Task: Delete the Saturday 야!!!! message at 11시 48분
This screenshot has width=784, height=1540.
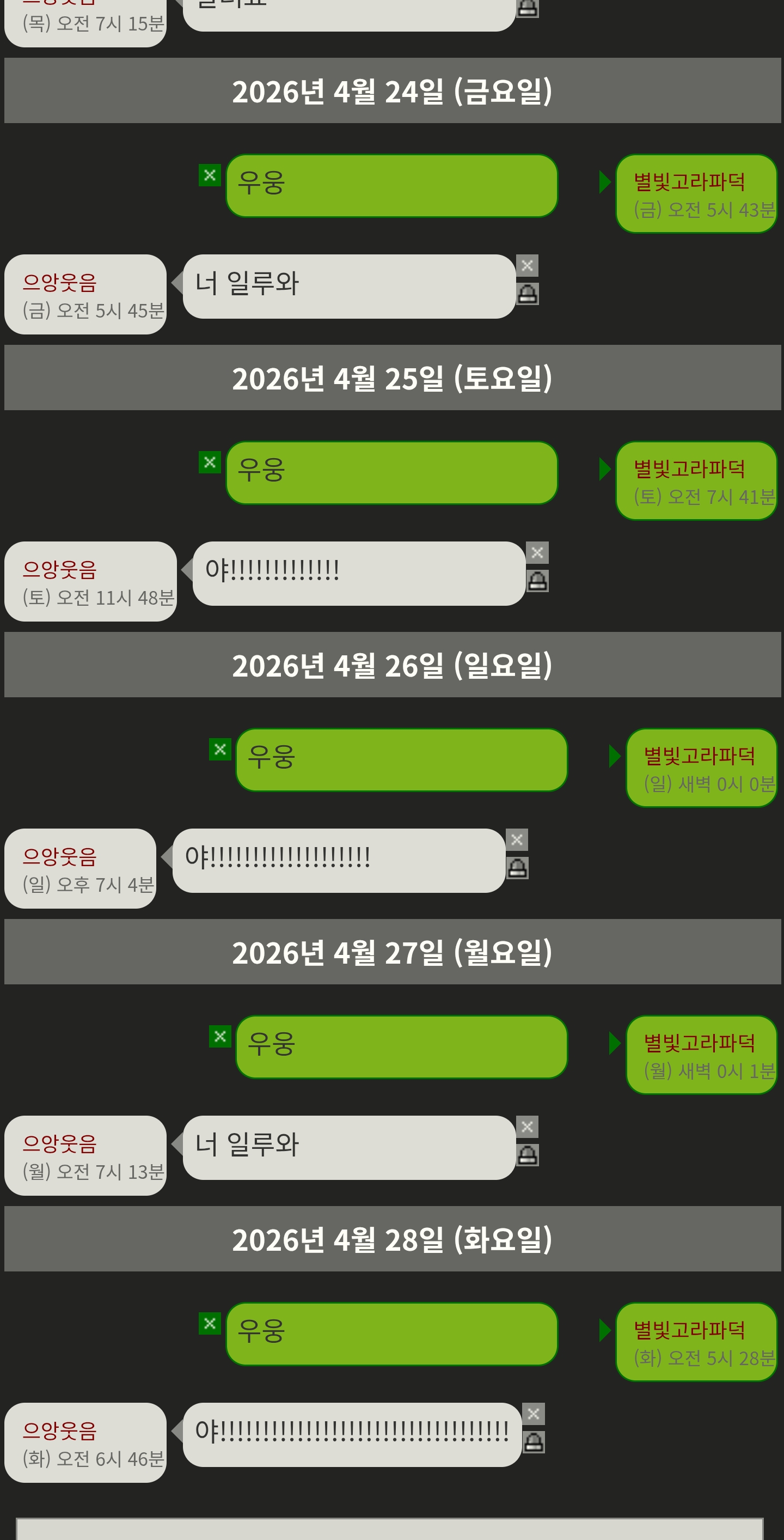Action: (x=537, y=552)
